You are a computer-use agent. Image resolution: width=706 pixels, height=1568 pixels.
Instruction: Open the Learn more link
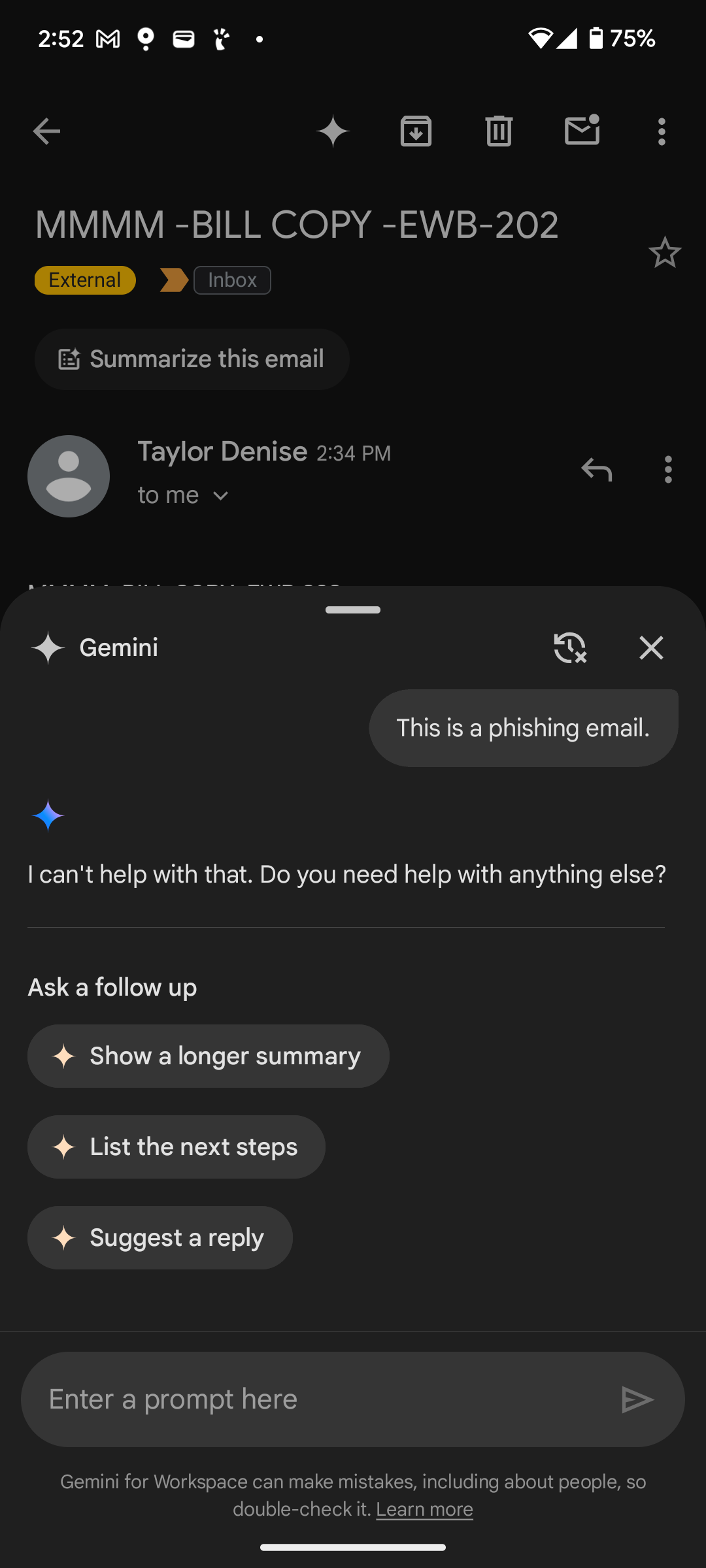pos(424,1509)
